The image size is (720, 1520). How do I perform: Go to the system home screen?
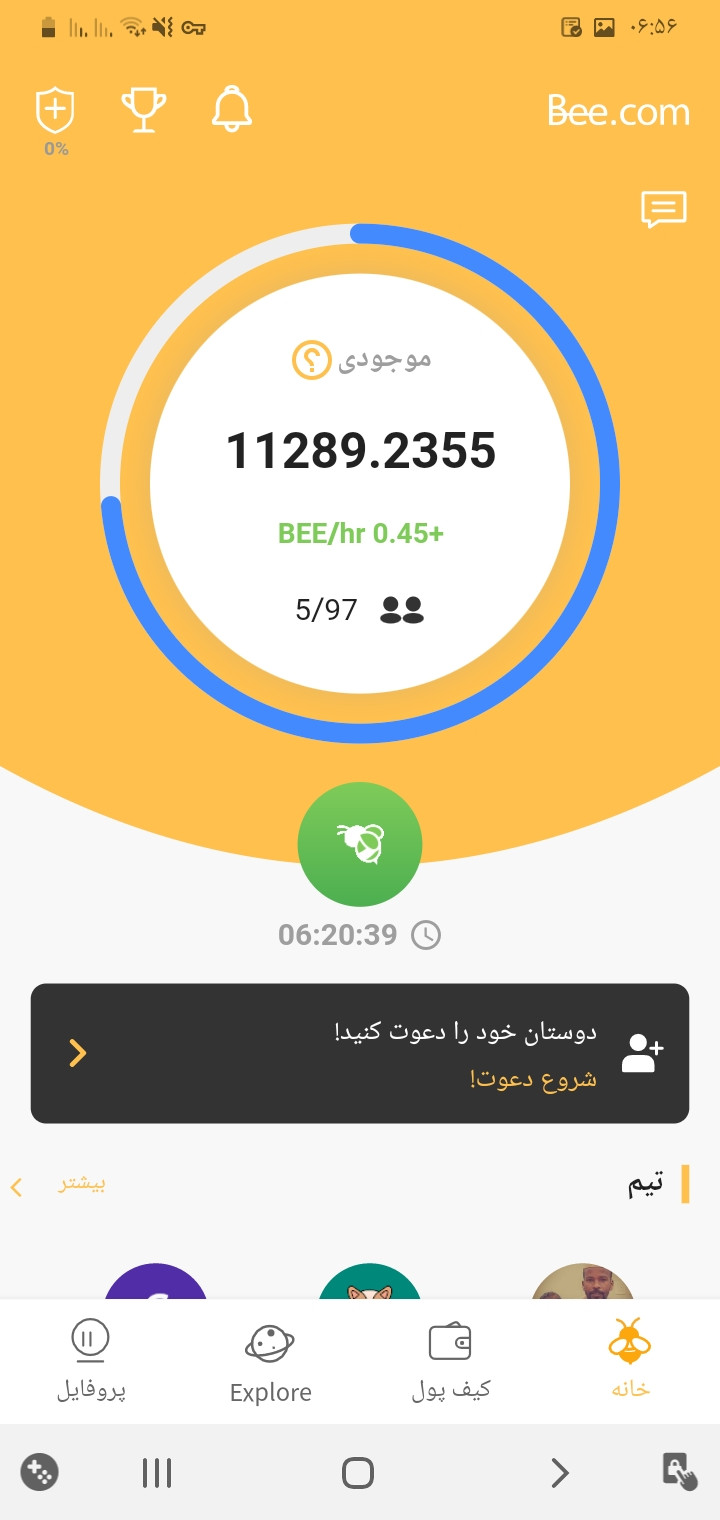pyautogui.click(x=358, y=1473)
